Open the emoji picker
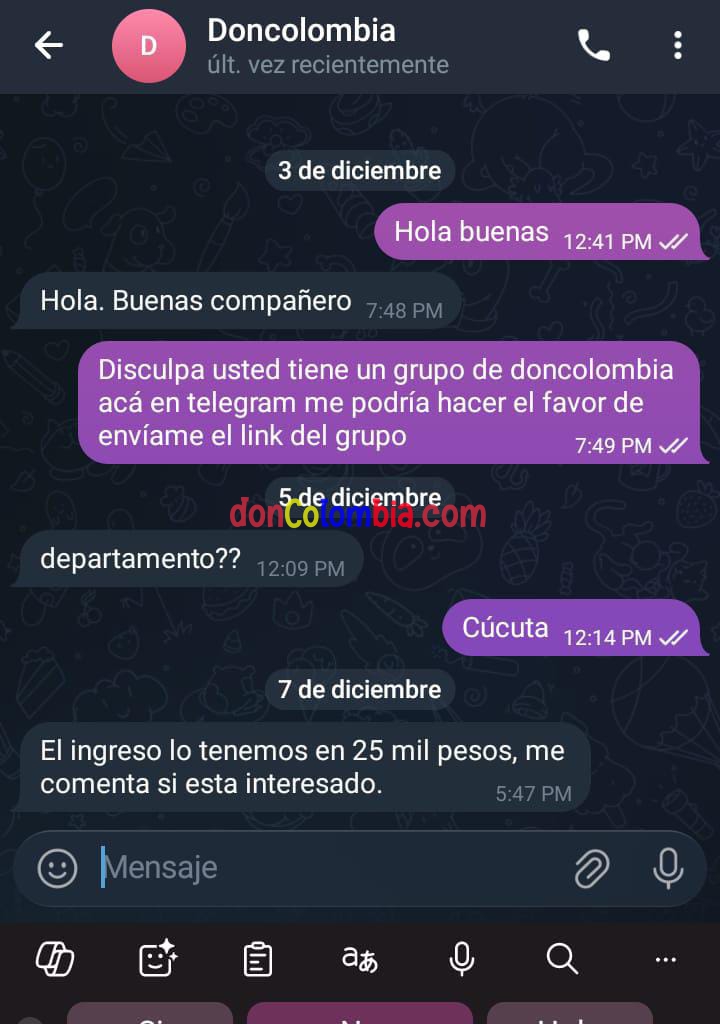The image size is (720, 1024). pos(57,868)
